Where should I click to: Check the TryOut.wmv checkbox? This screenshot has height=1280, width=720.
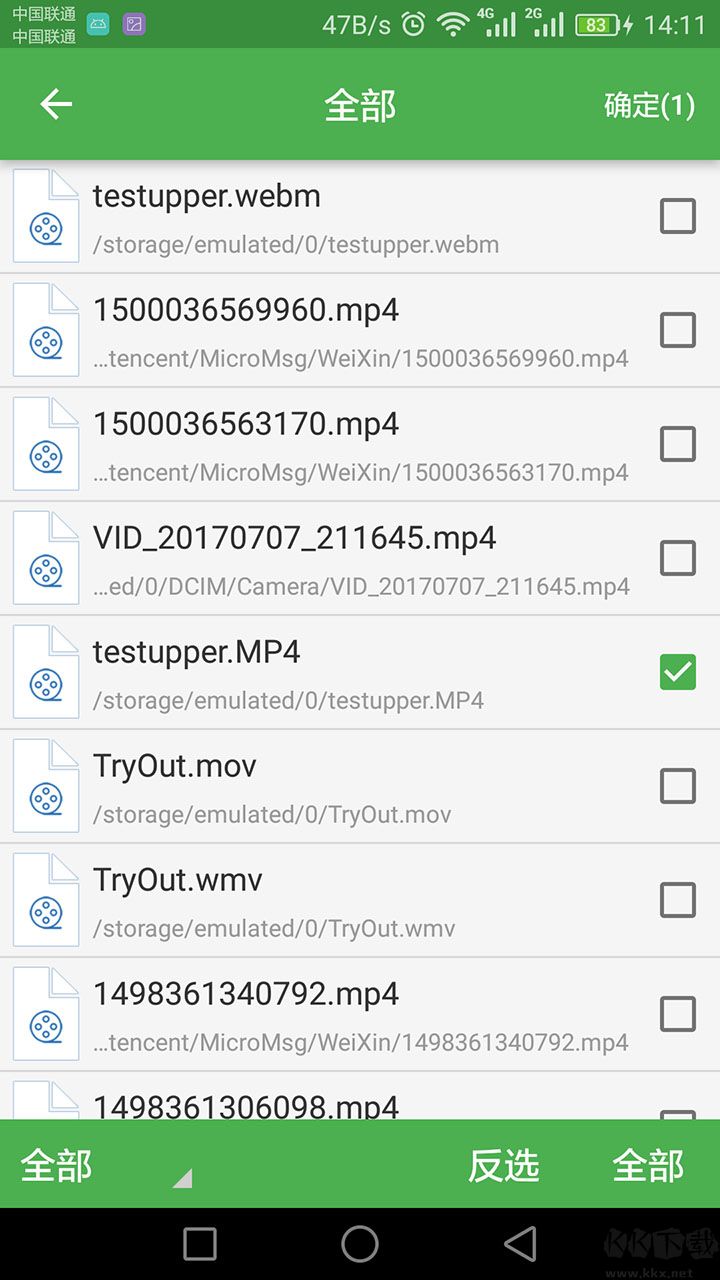pos(678,900)
